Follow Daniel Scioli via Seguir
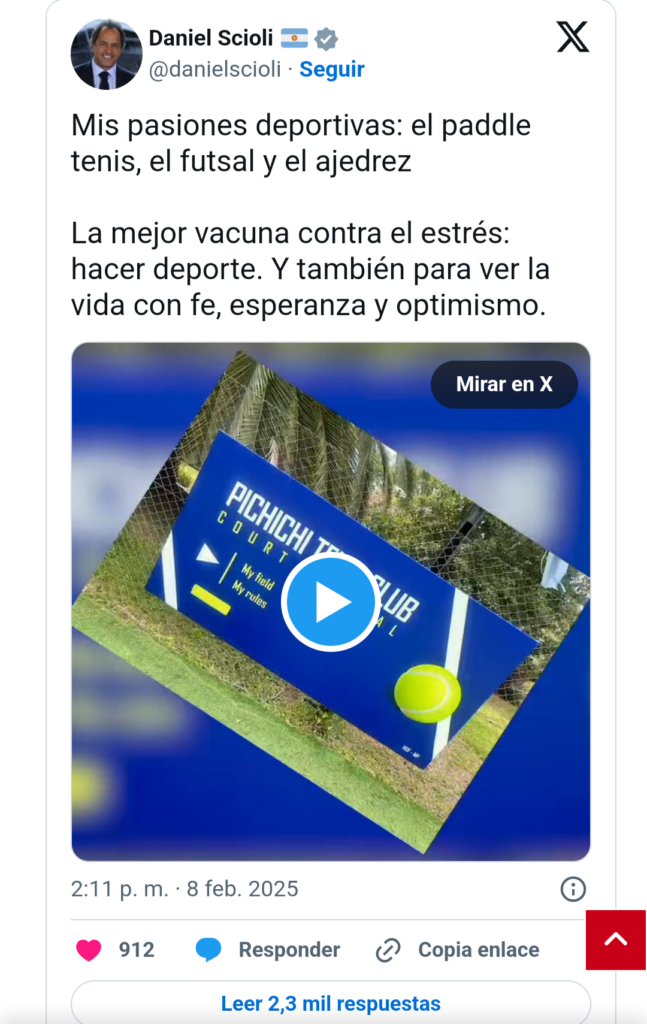 332,69
